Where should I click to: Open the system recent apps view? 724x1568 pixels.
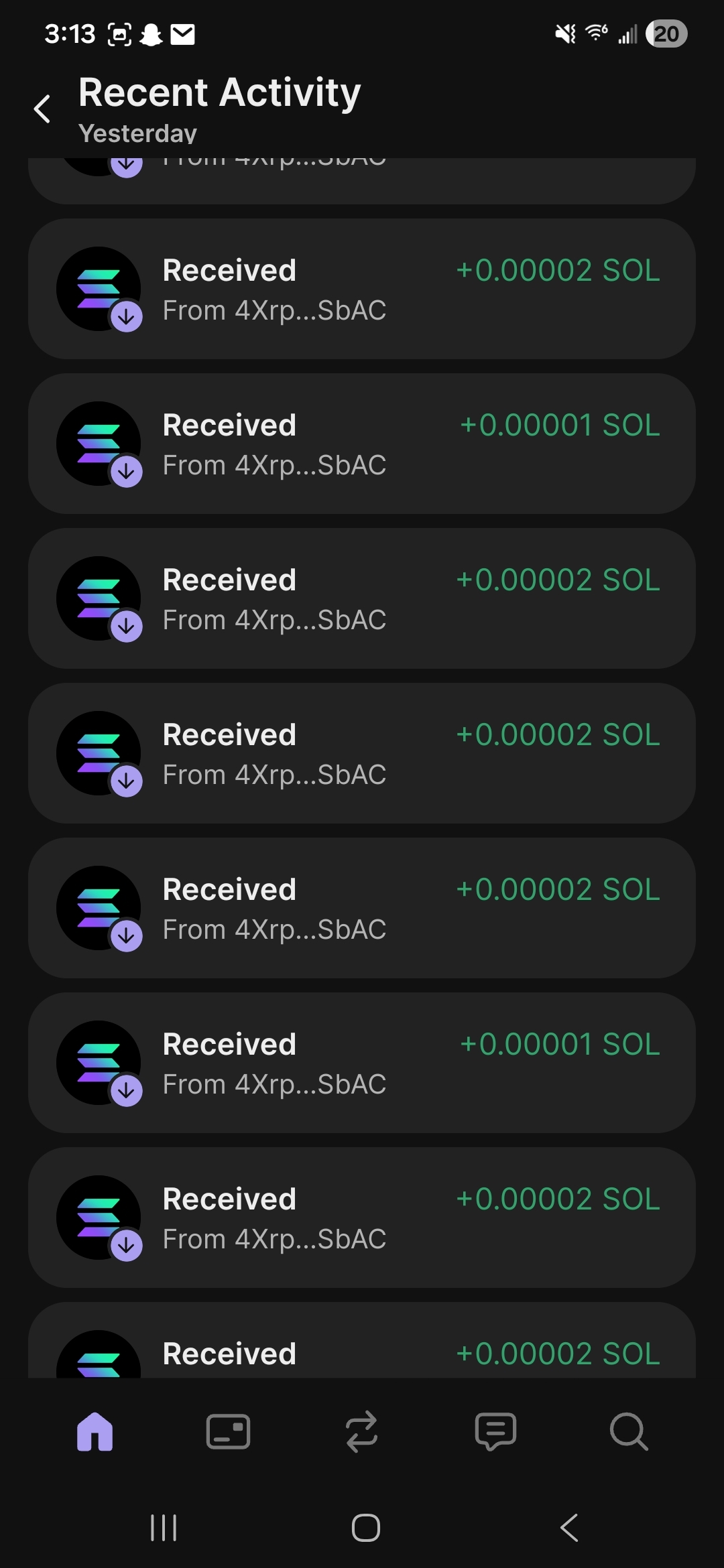tap(164, 1528)
